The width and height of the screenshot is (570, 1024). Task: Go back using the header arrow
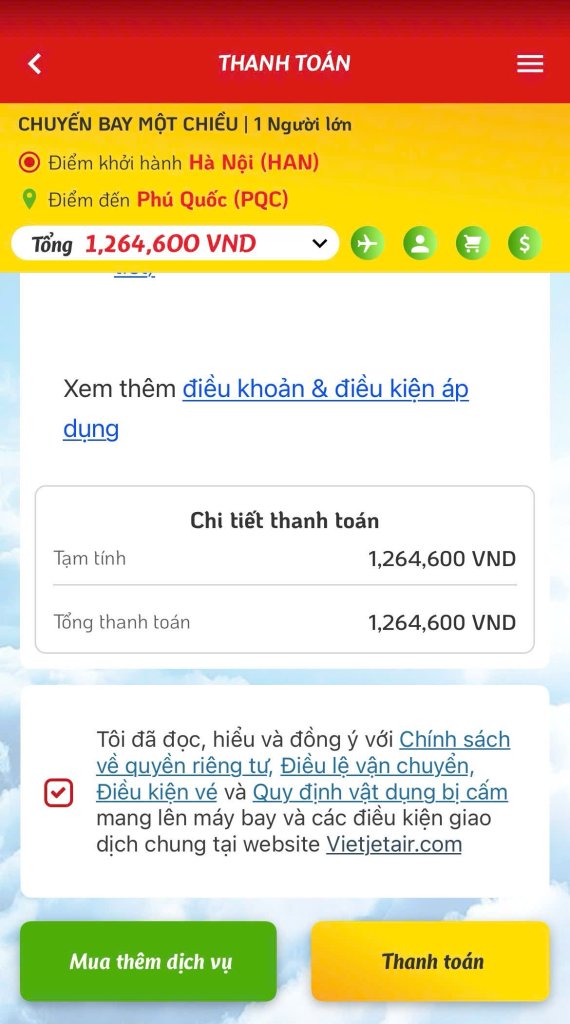click(x=35, y=64)
